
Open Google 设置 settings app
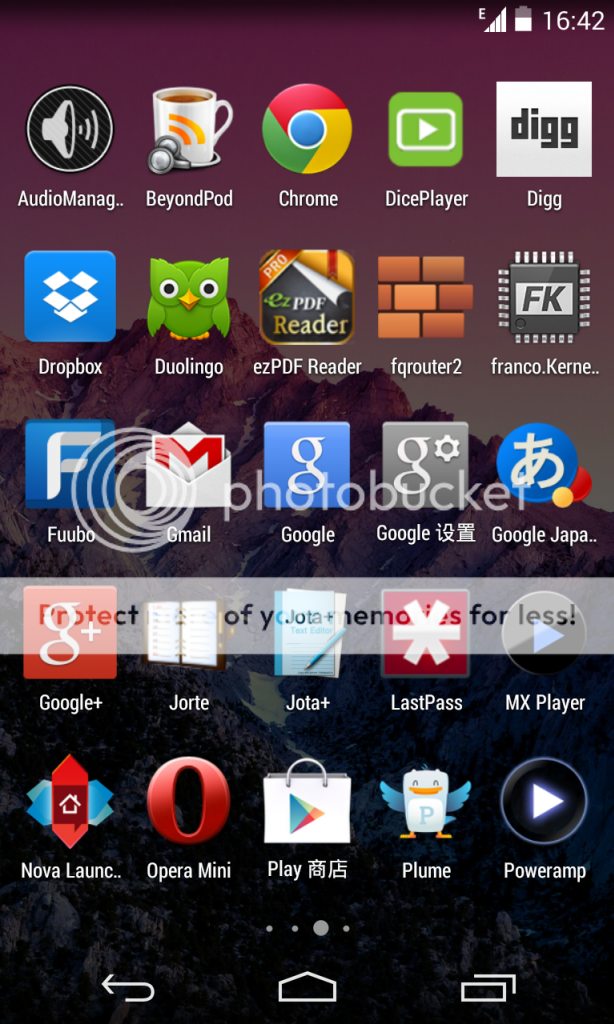click(x=426, y=466)
